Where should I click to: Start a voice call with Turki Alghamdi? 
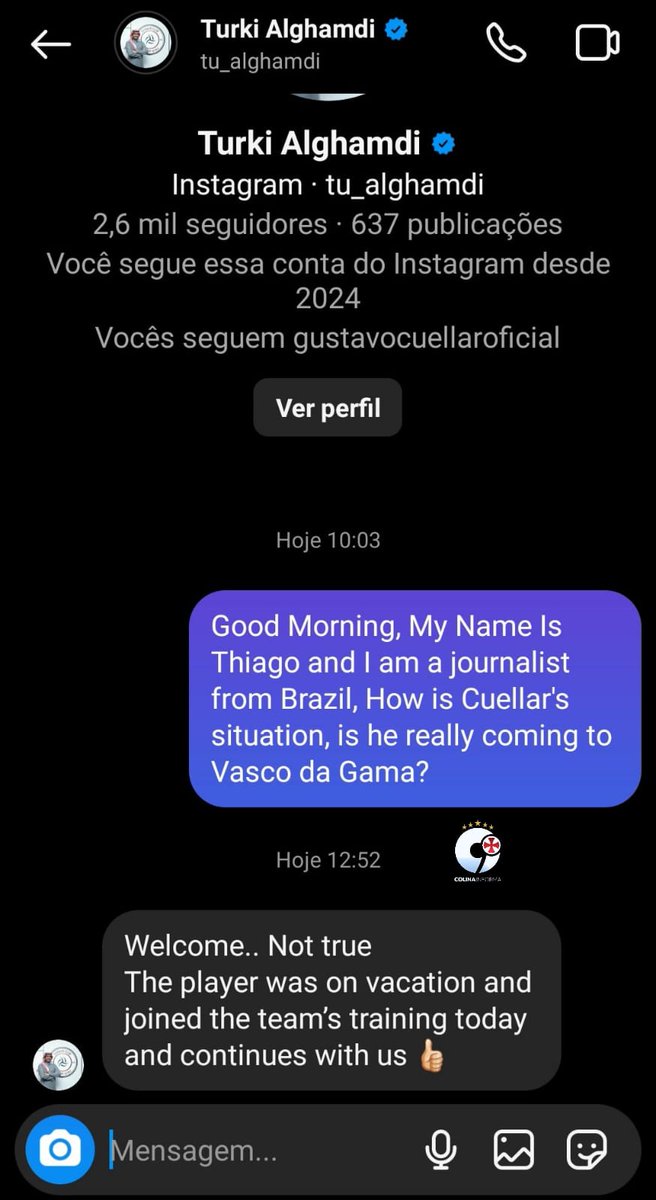tap(506, 43)
